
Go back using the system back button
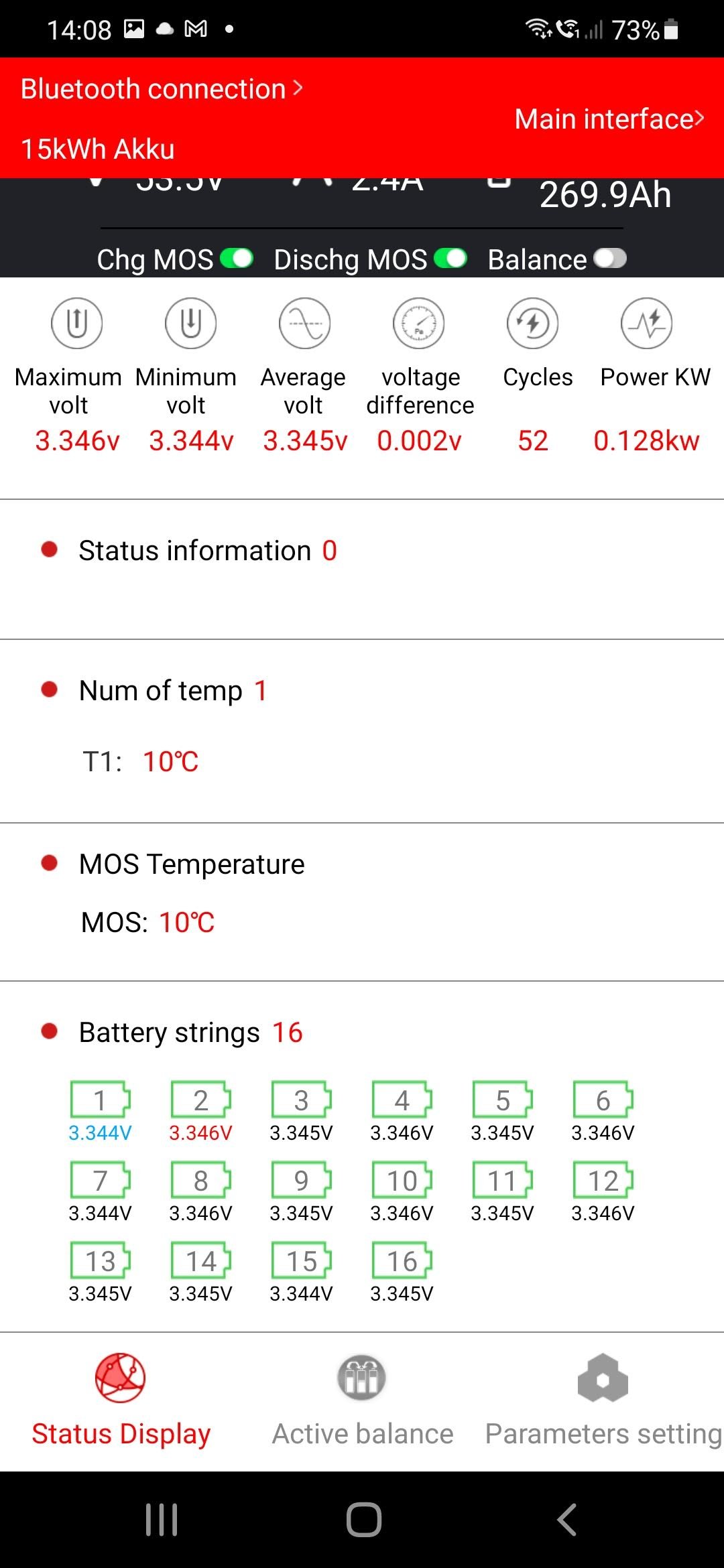(567, 1519)
